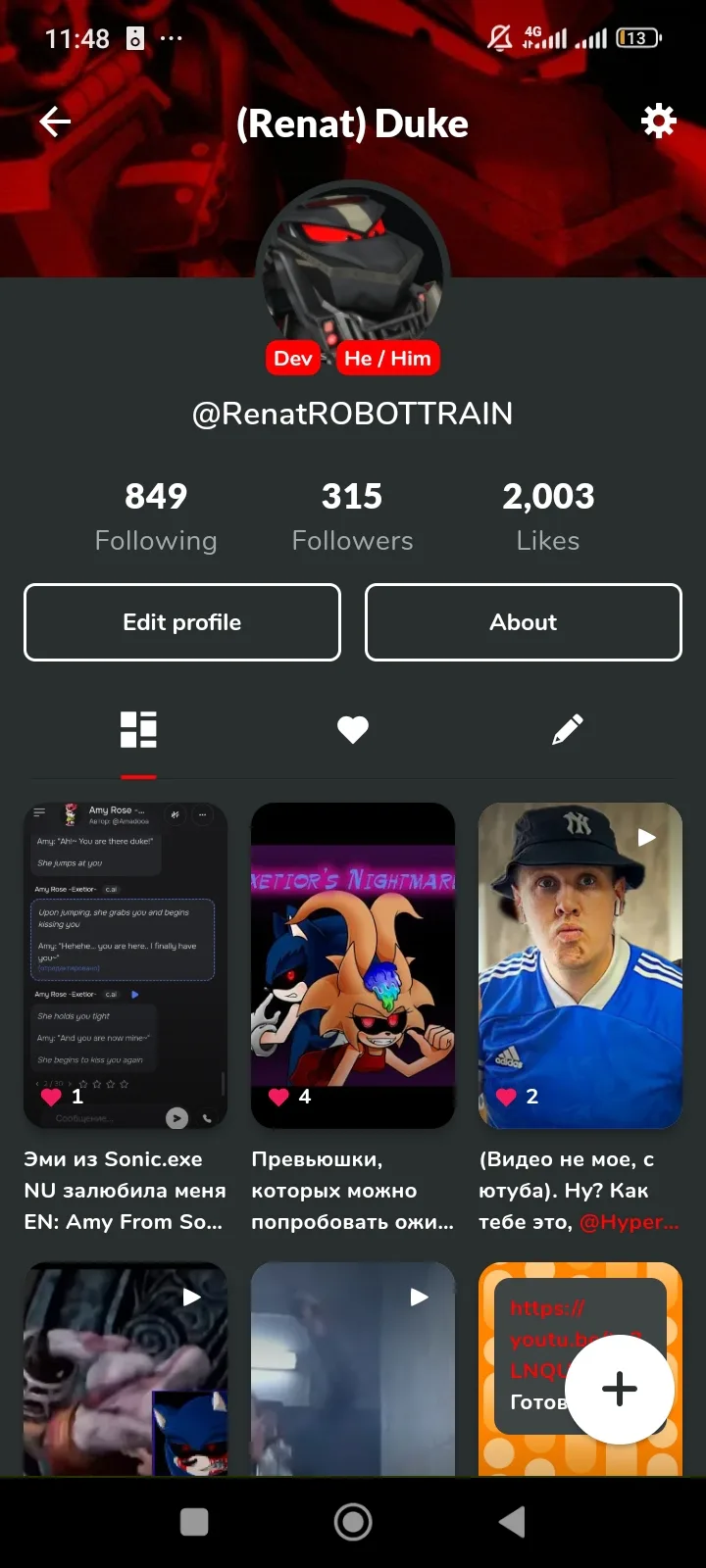Play the video of man in blue Adidas shirt
Image resolution: width=706 pixels, height=1568 pixels.
point(580,966)
